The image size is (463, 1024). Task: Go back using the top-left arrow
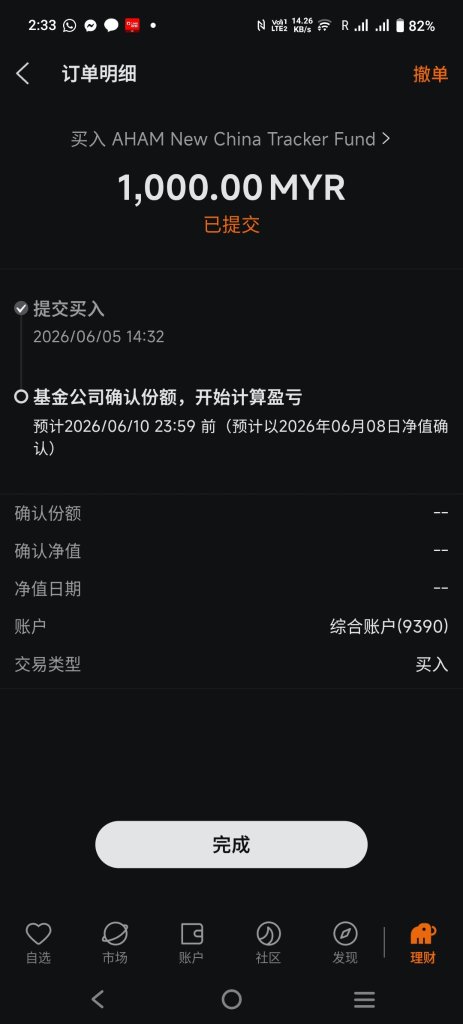coord(23,74)
